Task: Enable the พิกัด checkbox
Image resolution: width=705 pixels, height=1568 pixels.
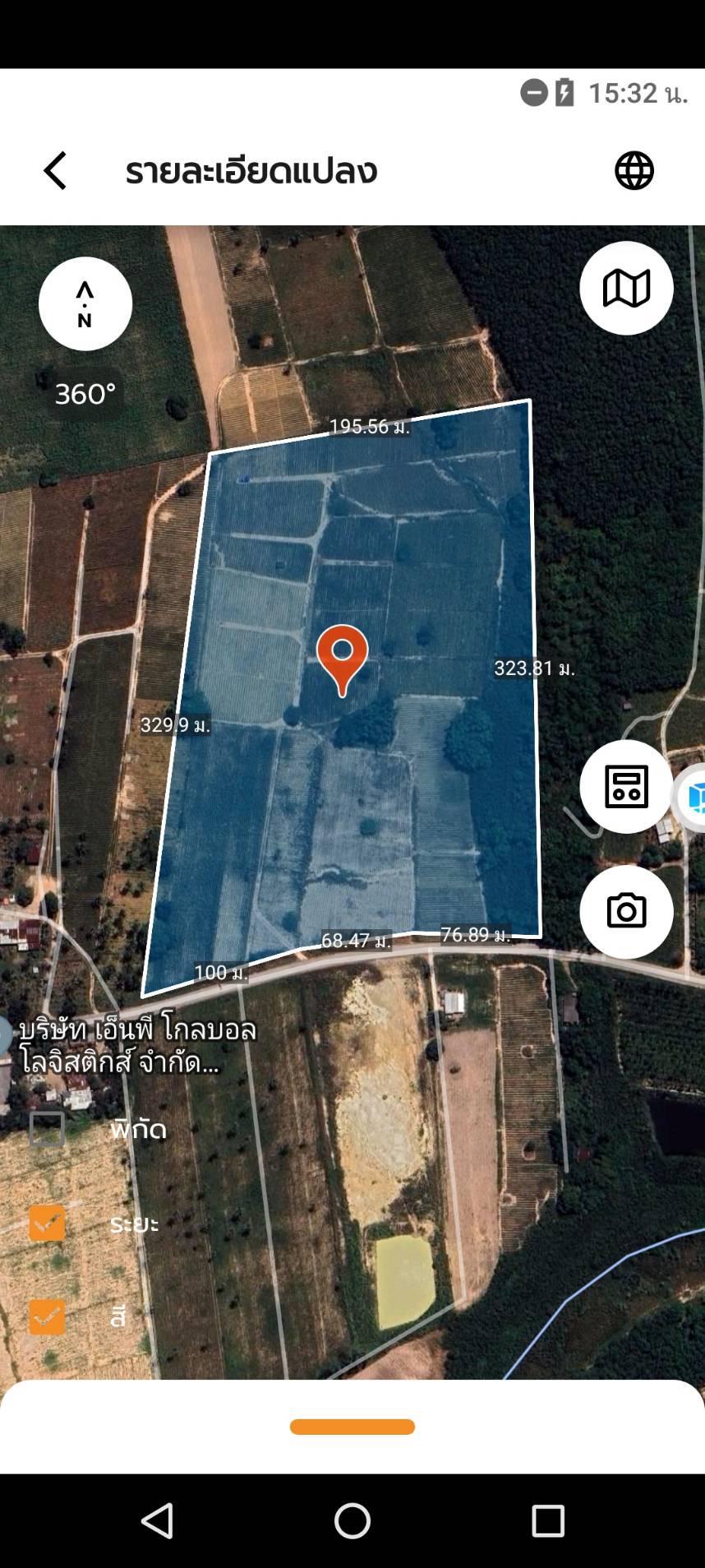Action: pos(47,1129)
